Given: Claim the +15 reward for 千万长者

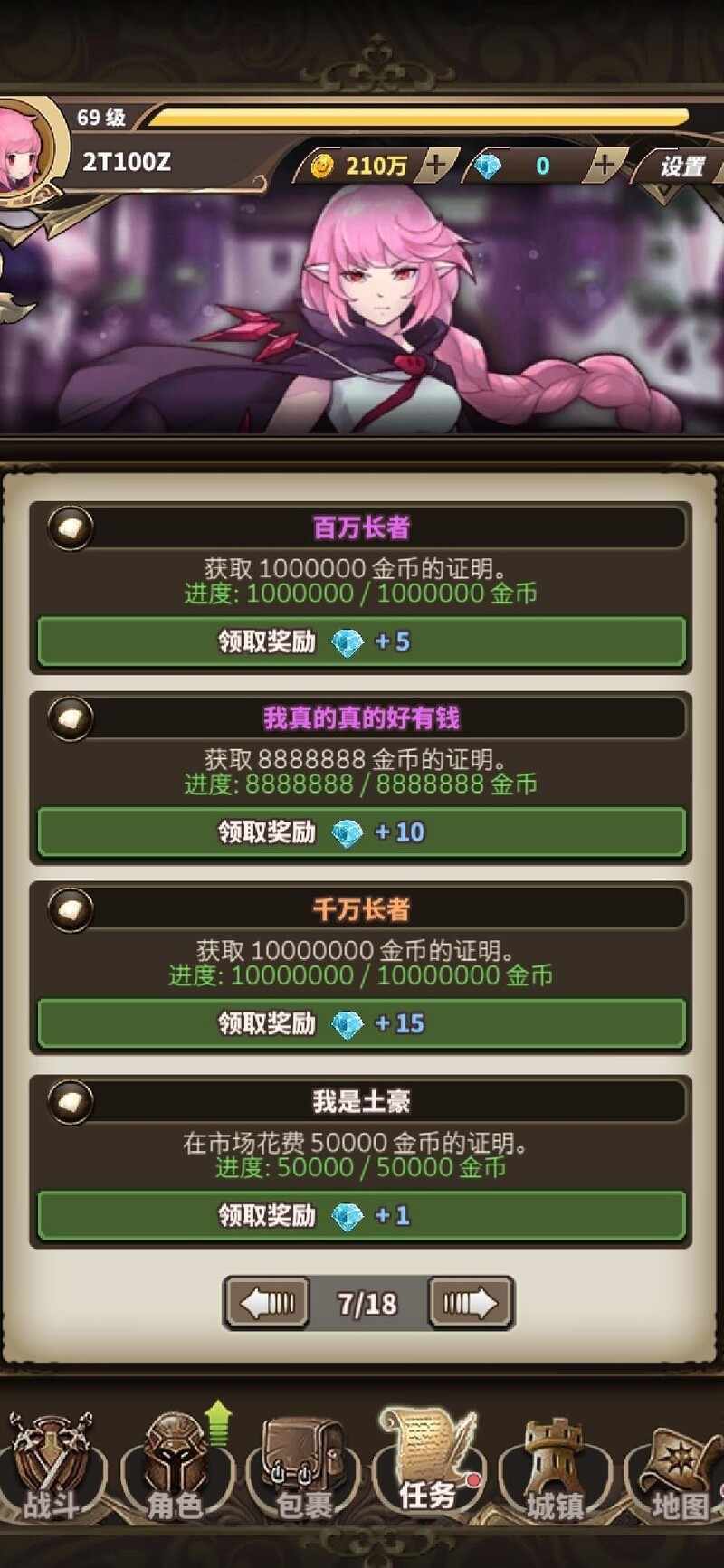Looking at the screenshot, I should pyautogui.click(x=361, y=1023).
